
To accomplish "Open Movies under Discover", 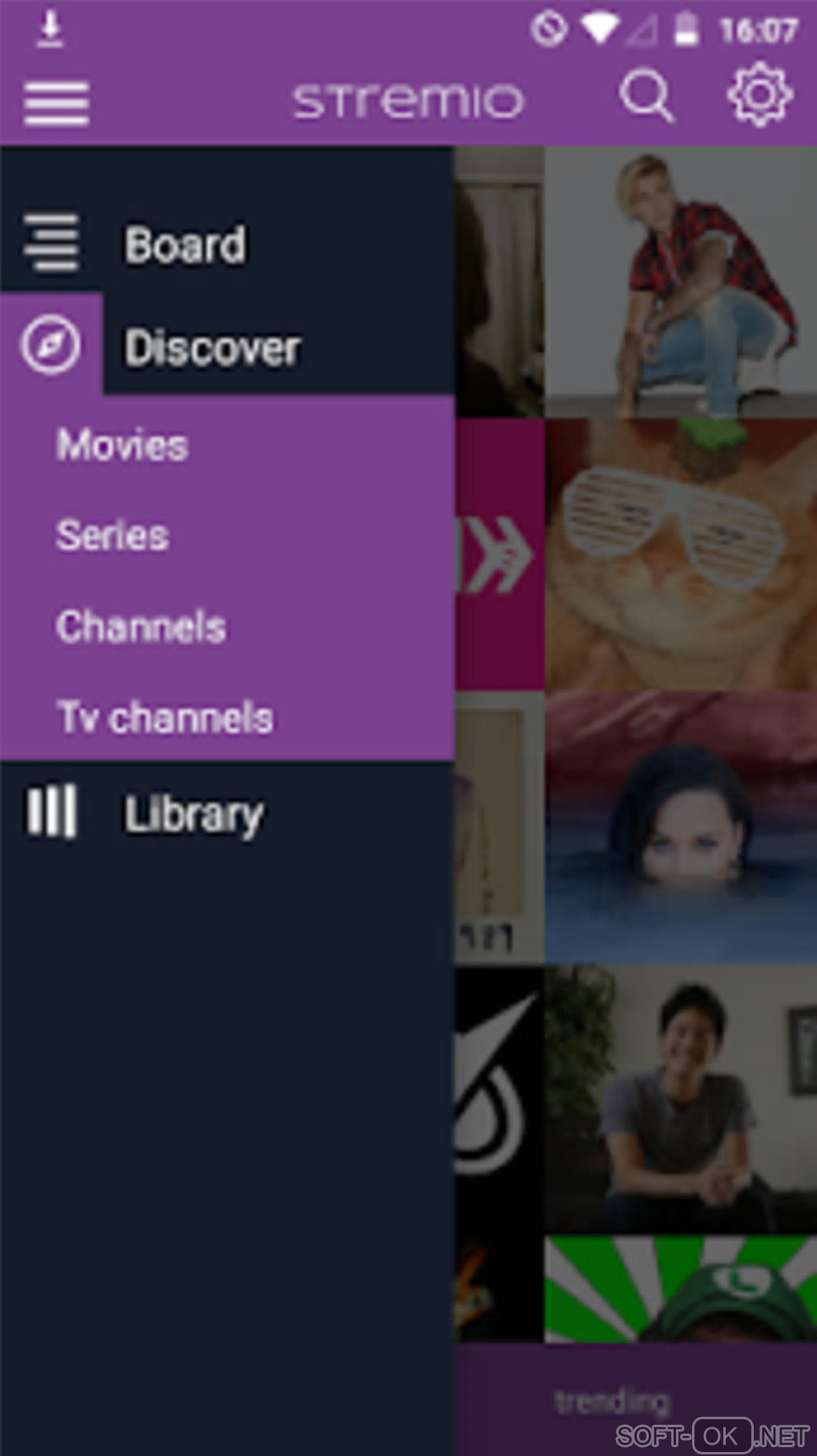I will [x=123, y=445].
